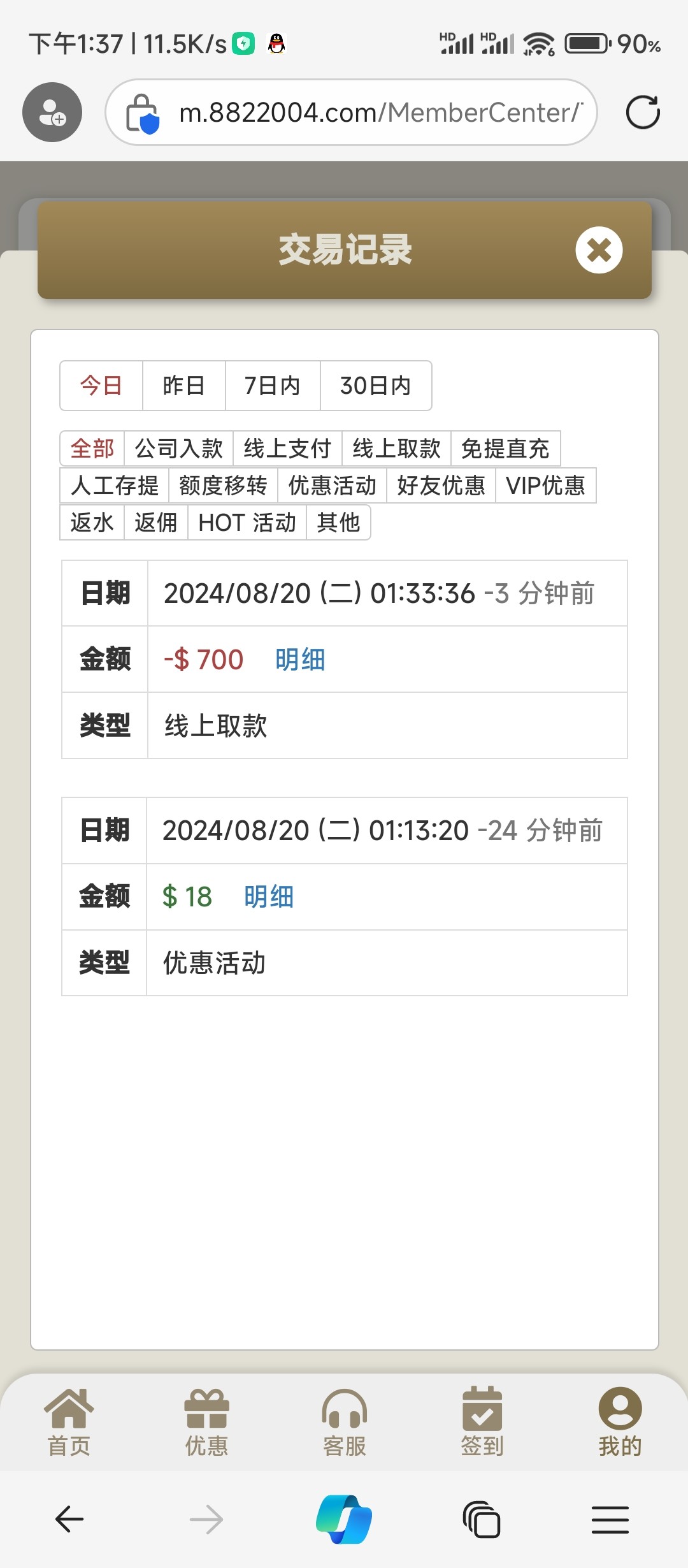Select the HOT 活动 filter
The height and width of the screenshot is (1568, 688).
click(247, 522)
